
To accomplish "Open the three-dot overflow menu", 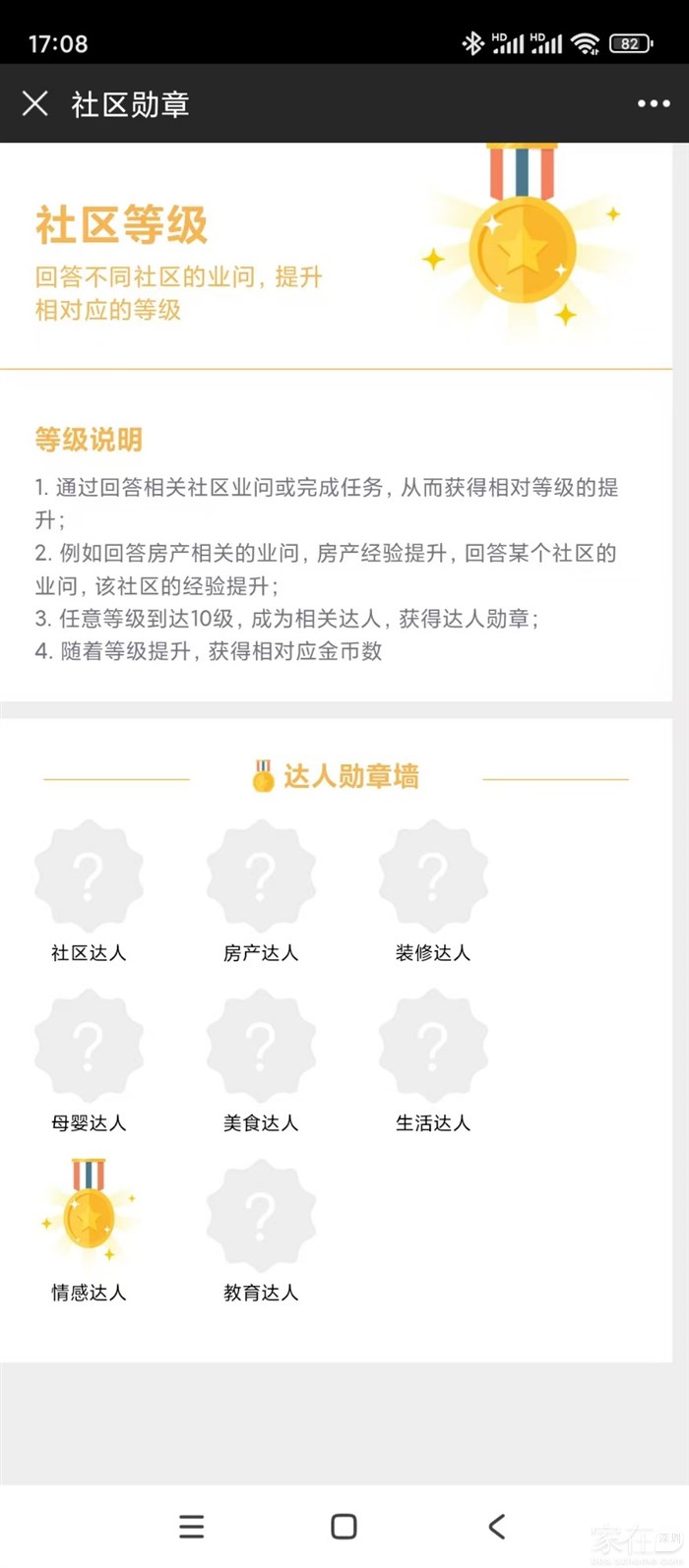I will pos(654,103).
